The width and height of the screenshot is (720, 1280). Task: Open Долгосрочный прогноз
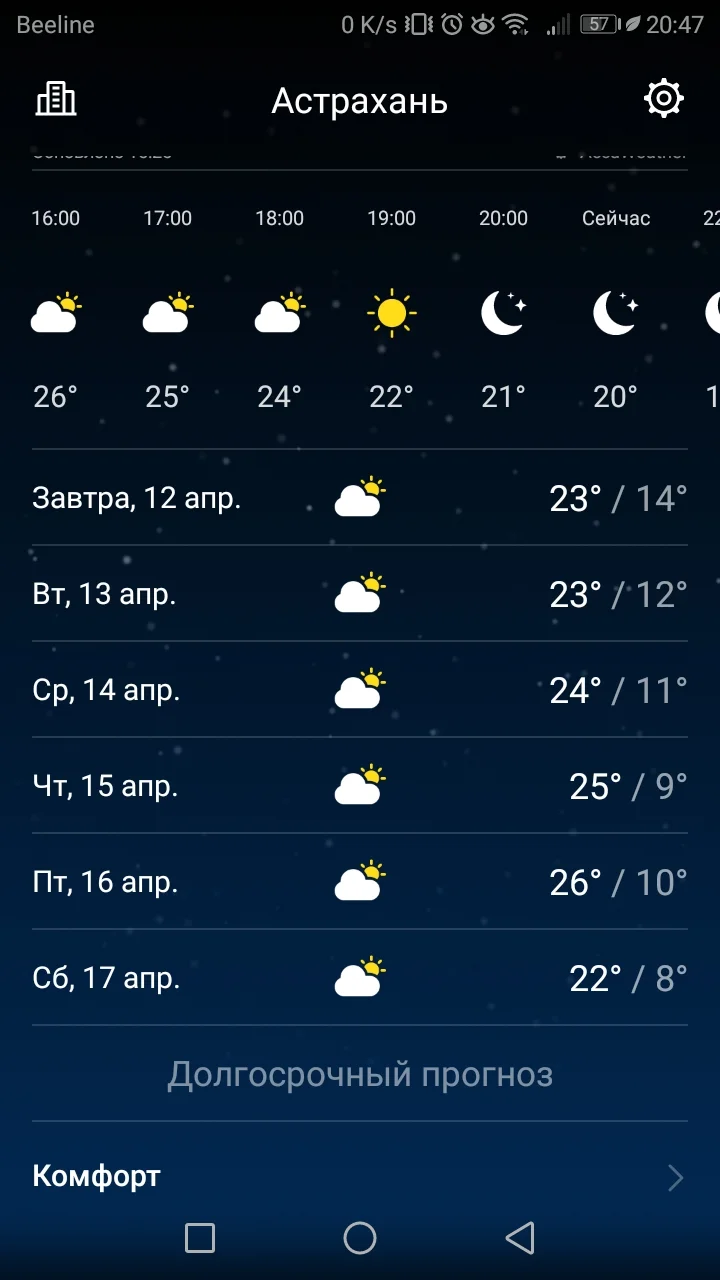pos(360,1074)
